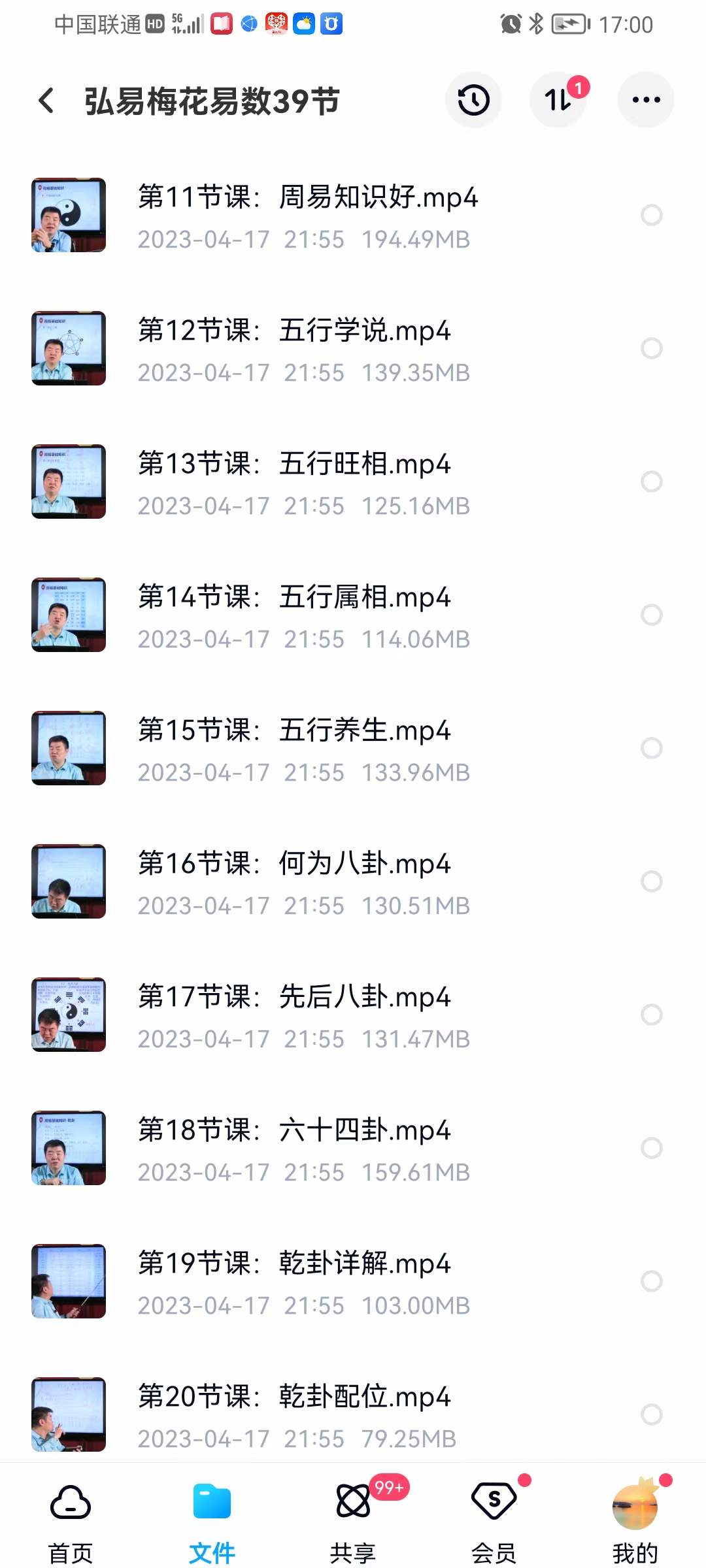Screen dimensions: 706x1568
Task: Open 第16节课 何为八卦 video
Action: 294,864
